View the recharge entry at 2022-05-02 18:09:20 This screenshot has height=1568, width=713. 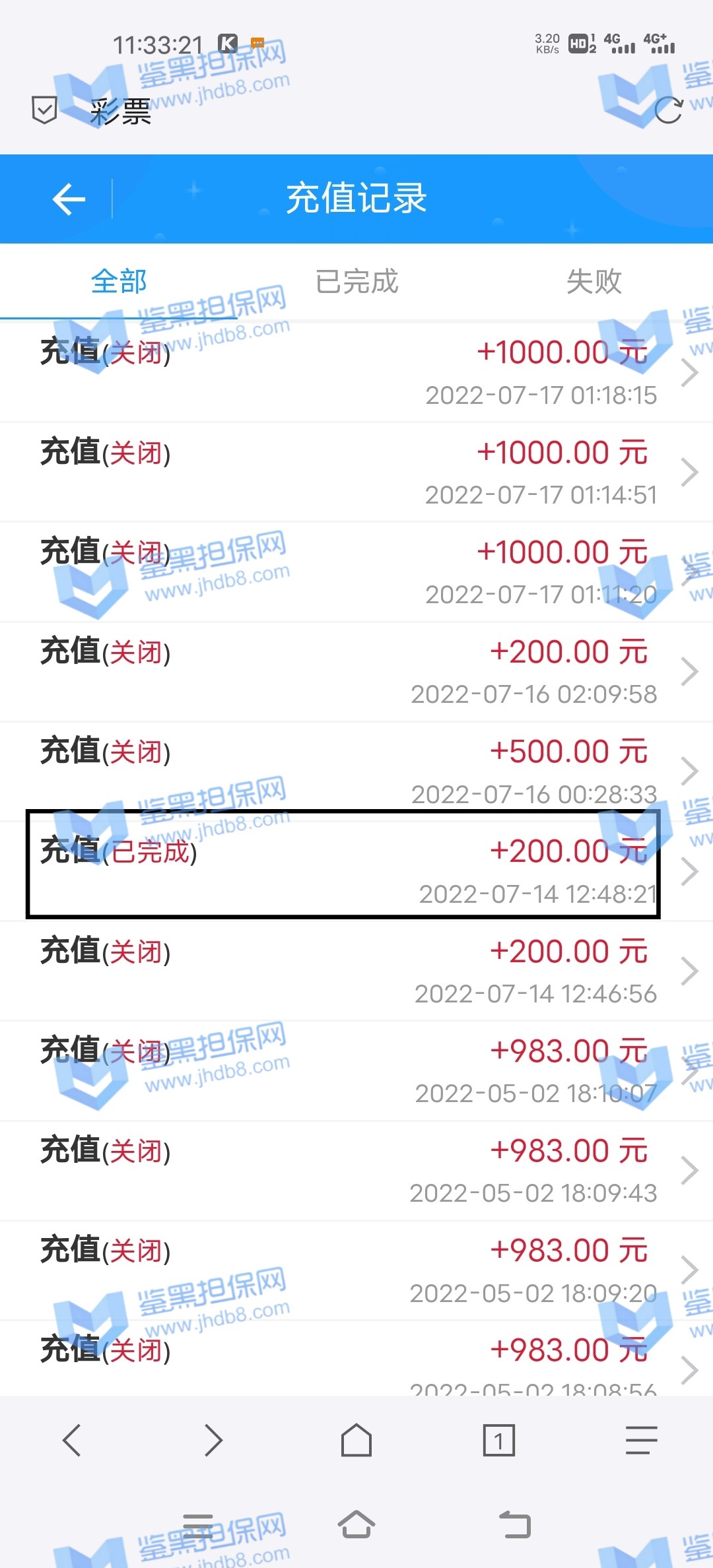tap(356, 1270)
